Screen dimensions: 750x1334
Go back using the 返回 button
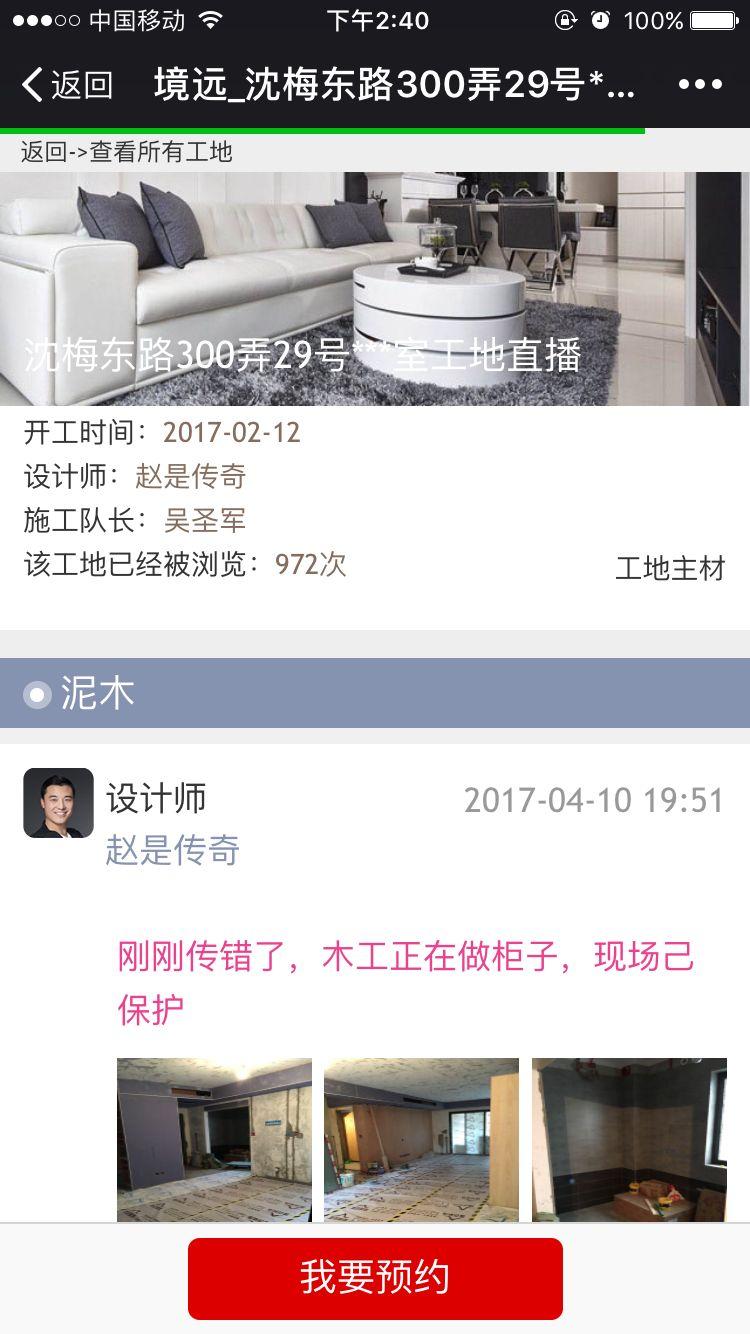(x=66, y=85)
